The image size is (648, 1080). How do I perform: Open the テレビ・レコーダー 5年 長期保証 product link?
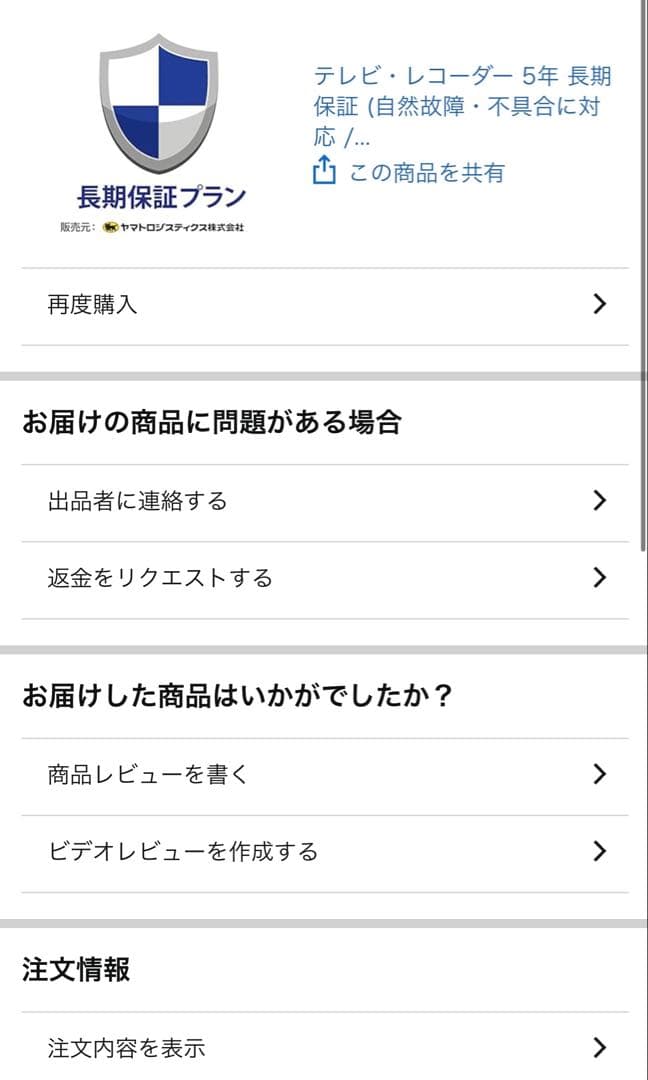point(461,105)
